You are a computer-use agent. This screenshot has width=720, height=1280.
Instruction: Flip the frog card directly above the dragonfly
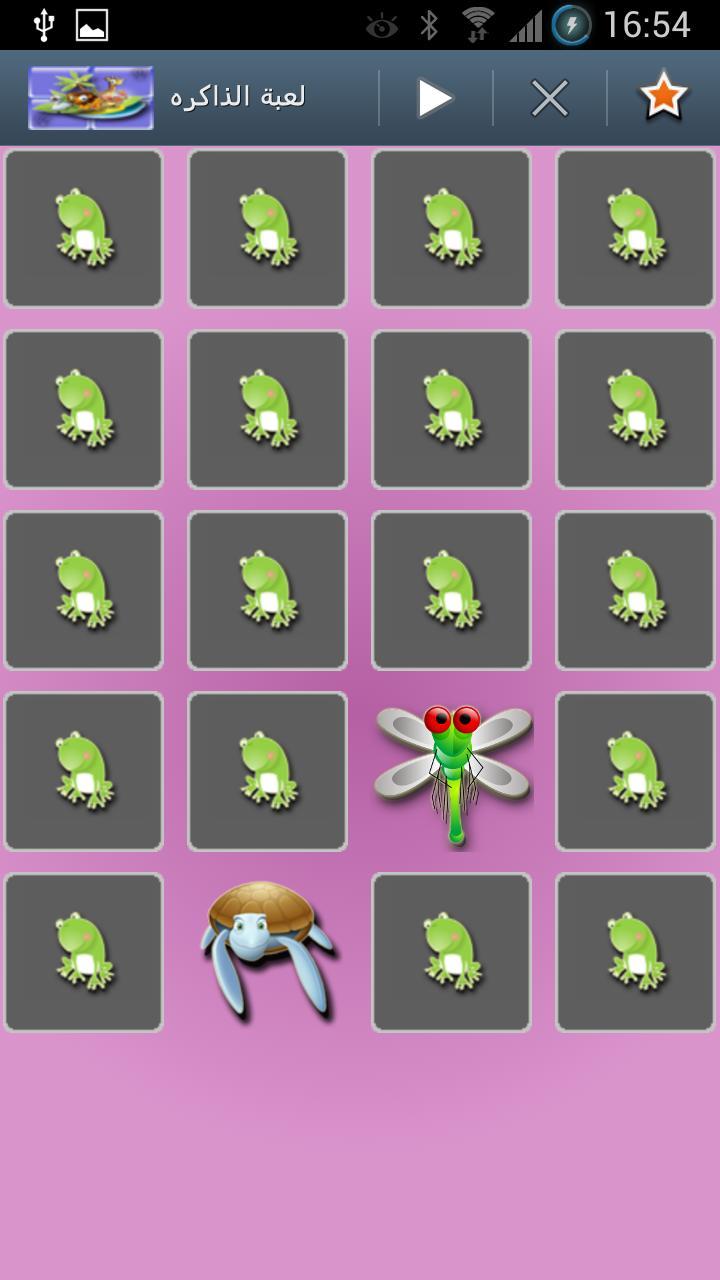451,590
